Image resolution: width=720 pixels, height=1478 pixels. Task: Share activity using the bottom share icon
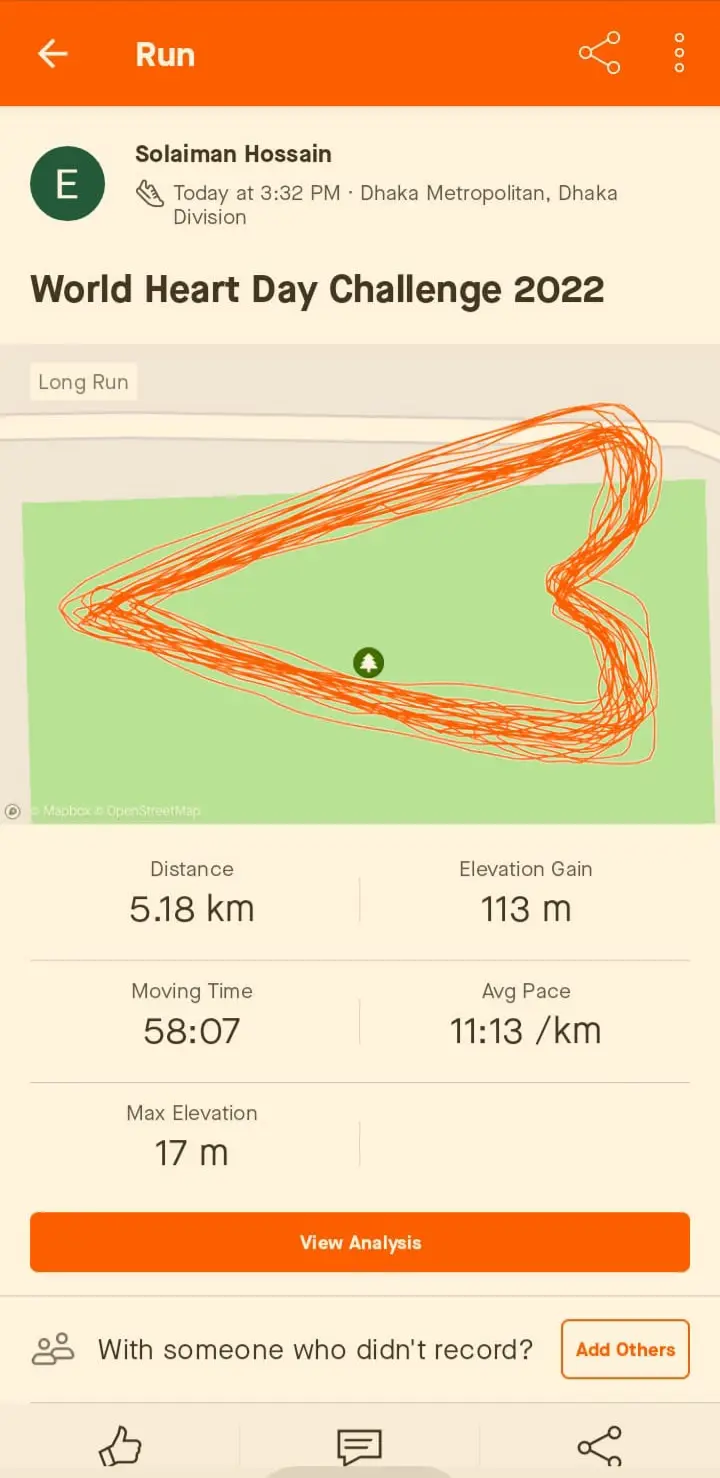click(x=600, y=1446)
